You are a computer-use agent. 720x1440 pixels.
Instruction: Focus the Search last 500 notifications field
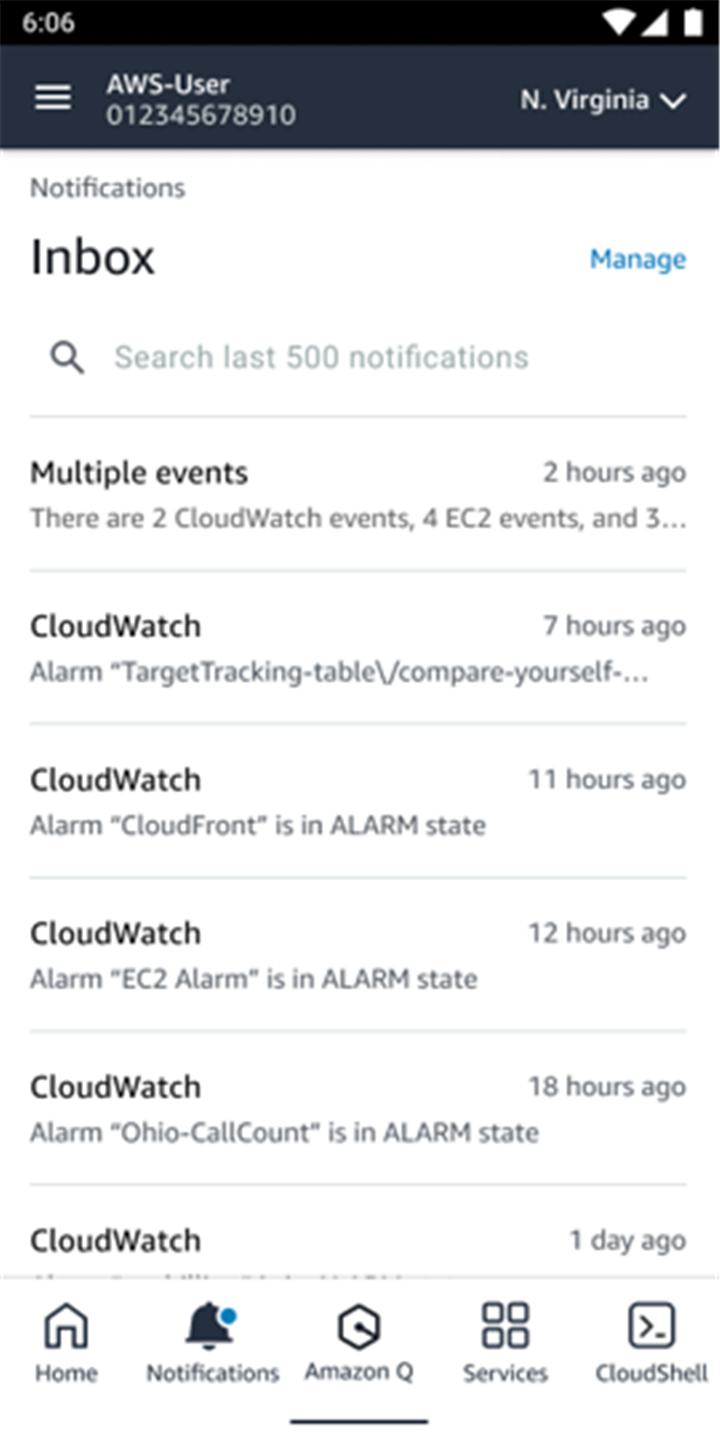click(358, 358)
